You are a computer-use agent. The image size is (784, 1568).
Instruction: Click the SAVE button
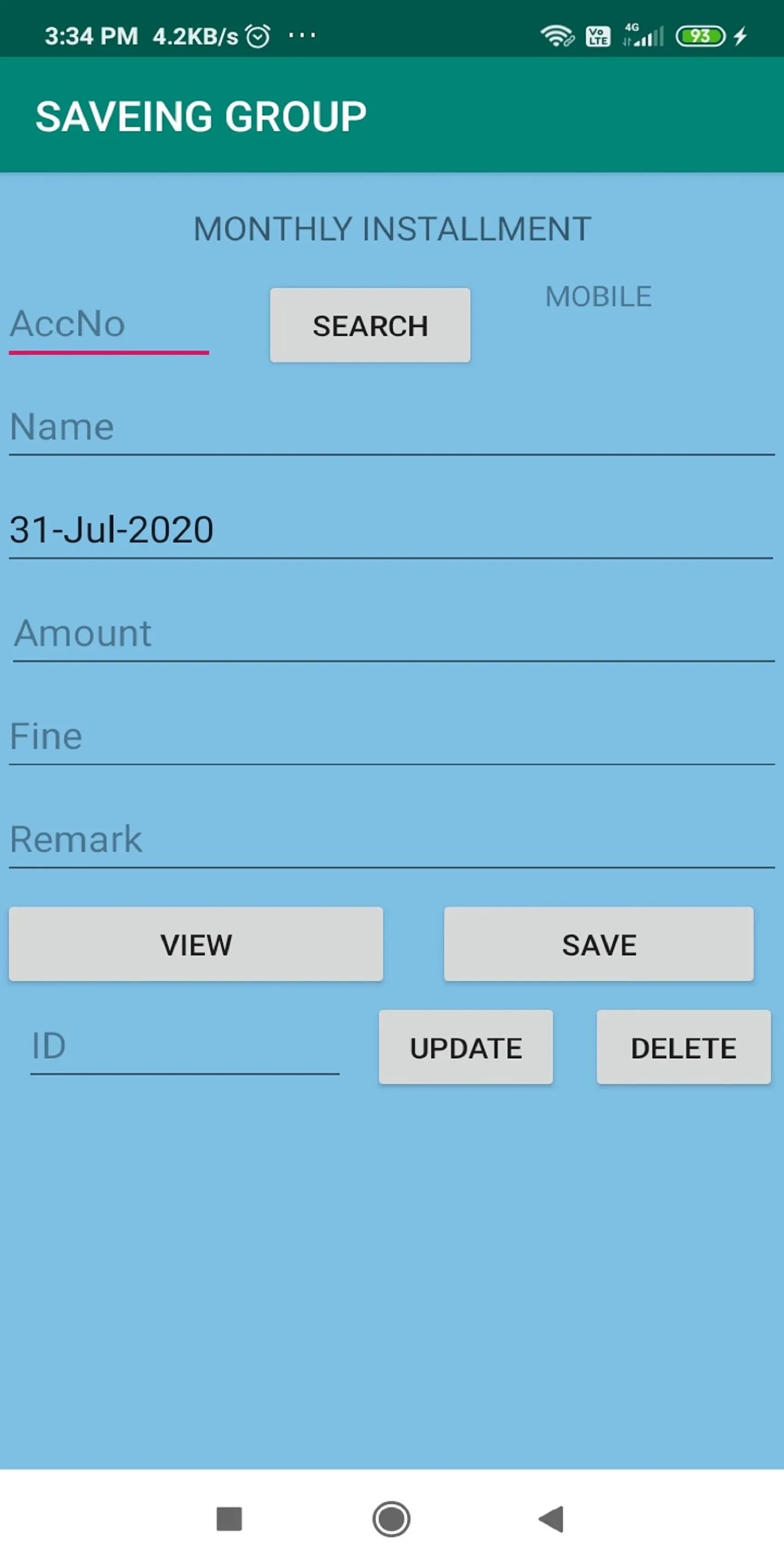(x=598, y=945)
